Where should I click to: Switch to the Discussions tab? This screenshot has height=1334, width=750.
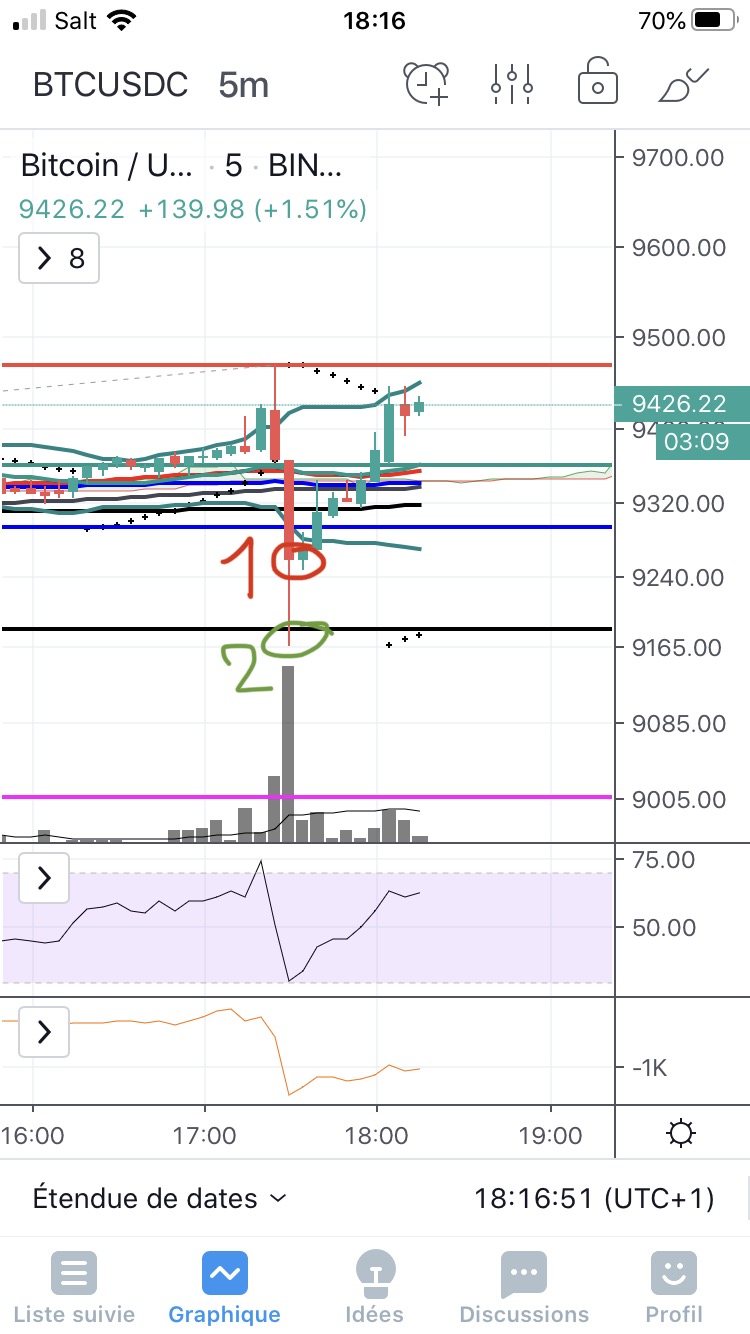pyautogui.click(x=524, y=1288)
